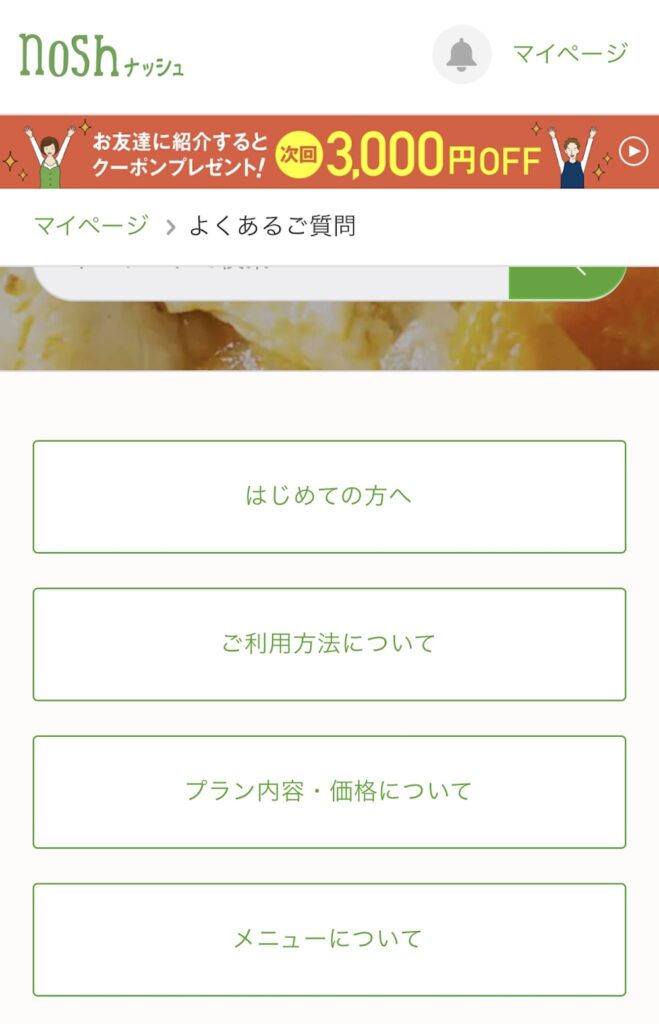Viewport: 659px width, 1024px height.
Task: Open the はじめての方へ category
Action: (x=329, y=496)
